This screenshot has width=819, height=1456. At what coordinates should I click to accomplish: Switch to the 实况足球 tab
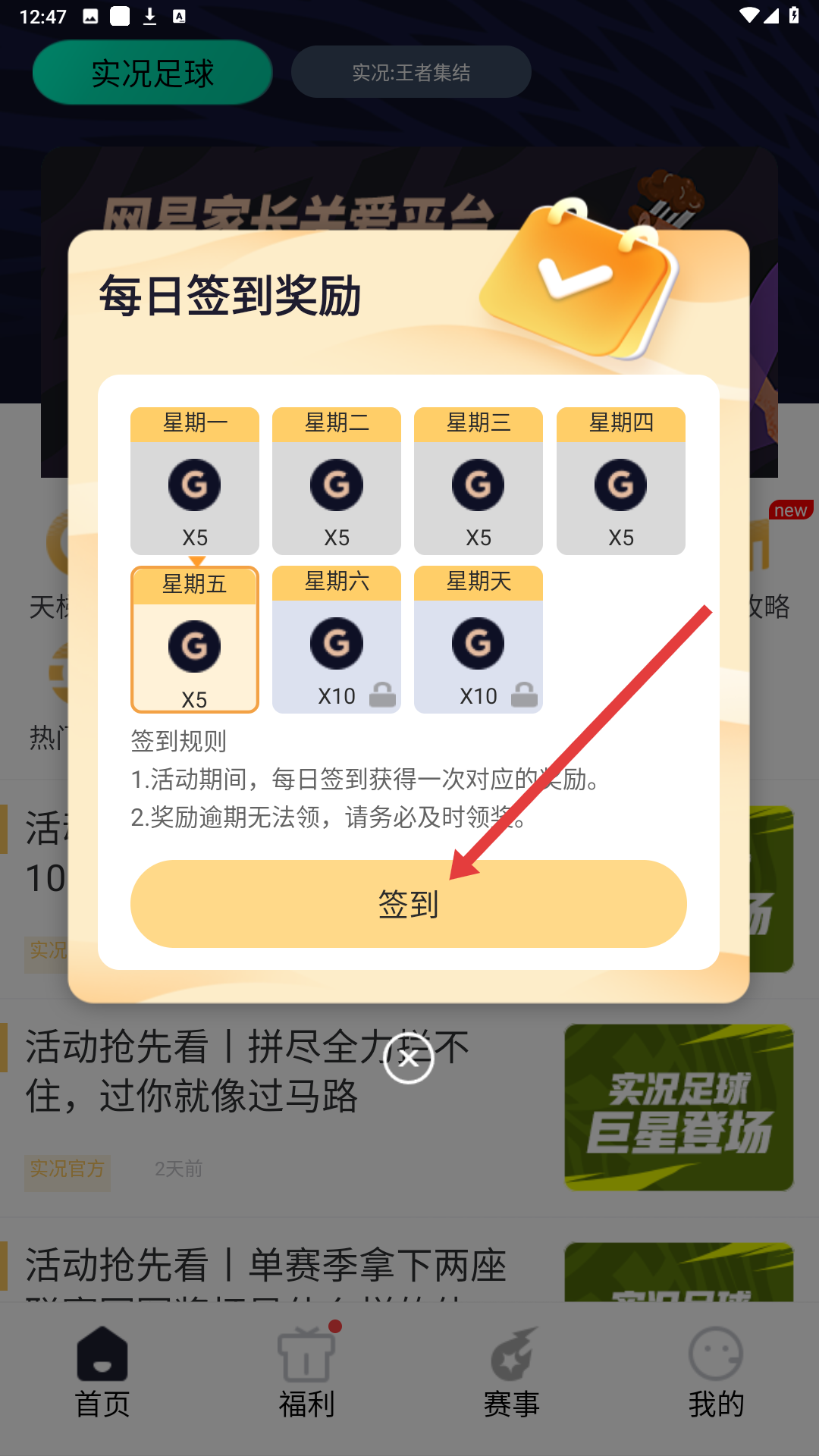pos(152,73)
